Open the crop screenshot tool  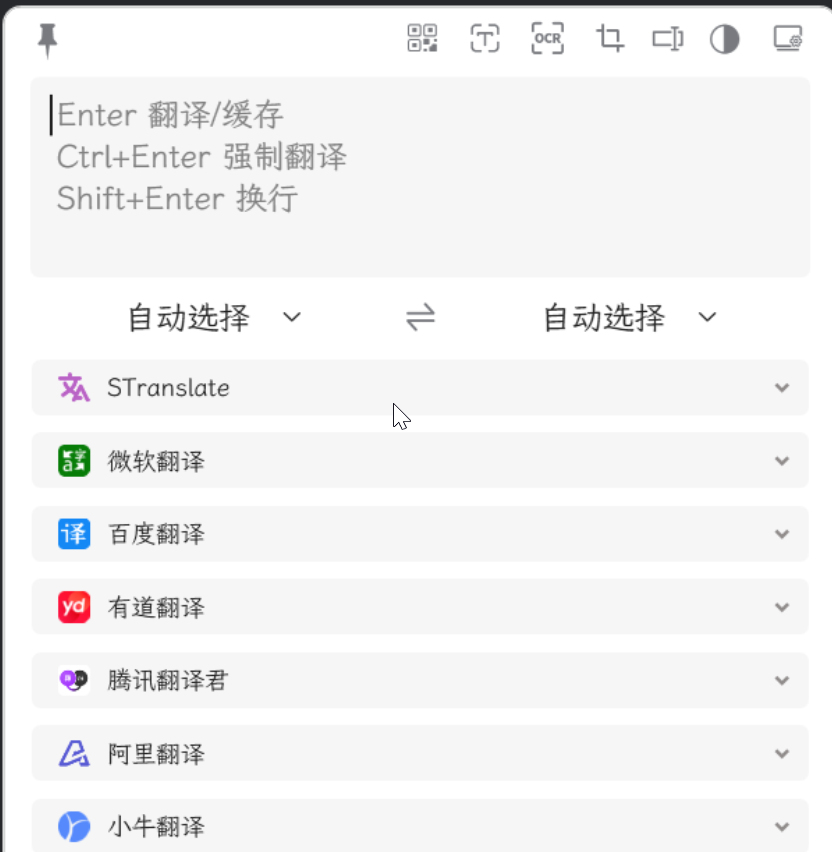(x=609, y=39)
